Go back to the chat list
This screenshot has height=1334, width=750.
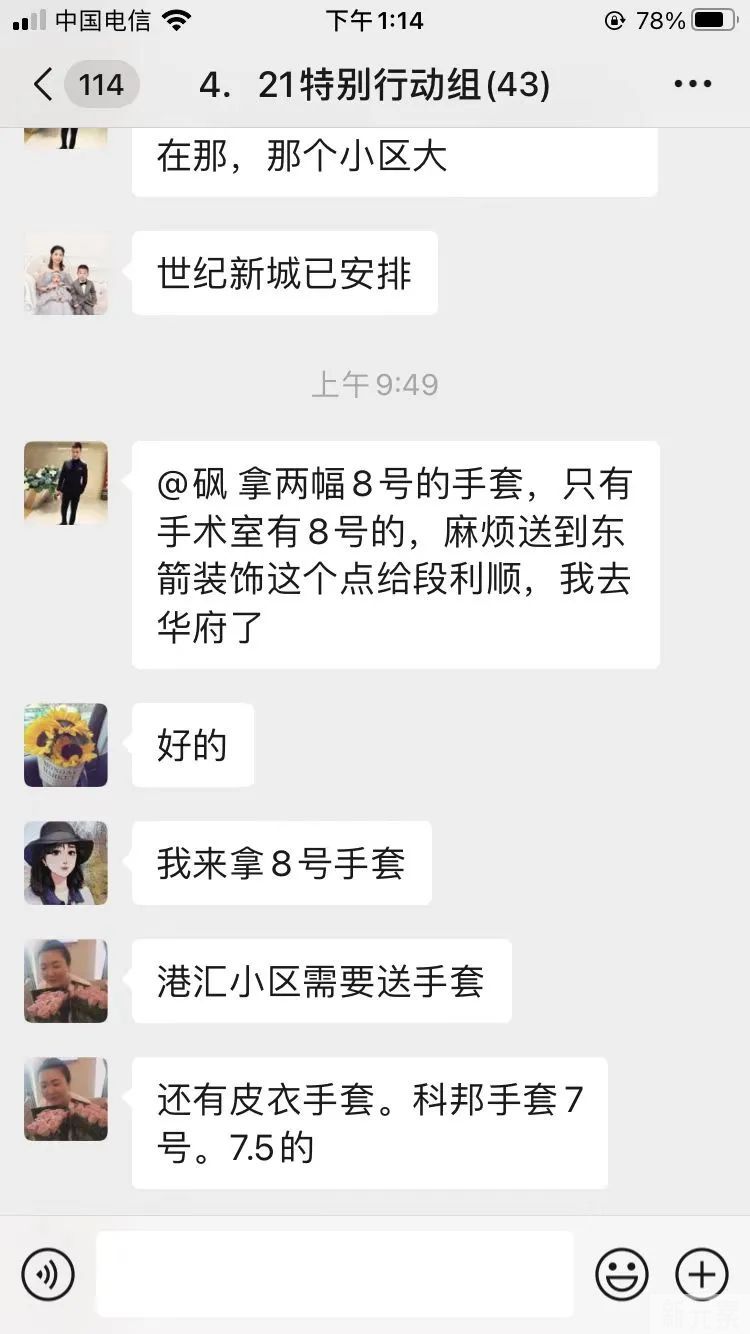(x=44, y=85)
